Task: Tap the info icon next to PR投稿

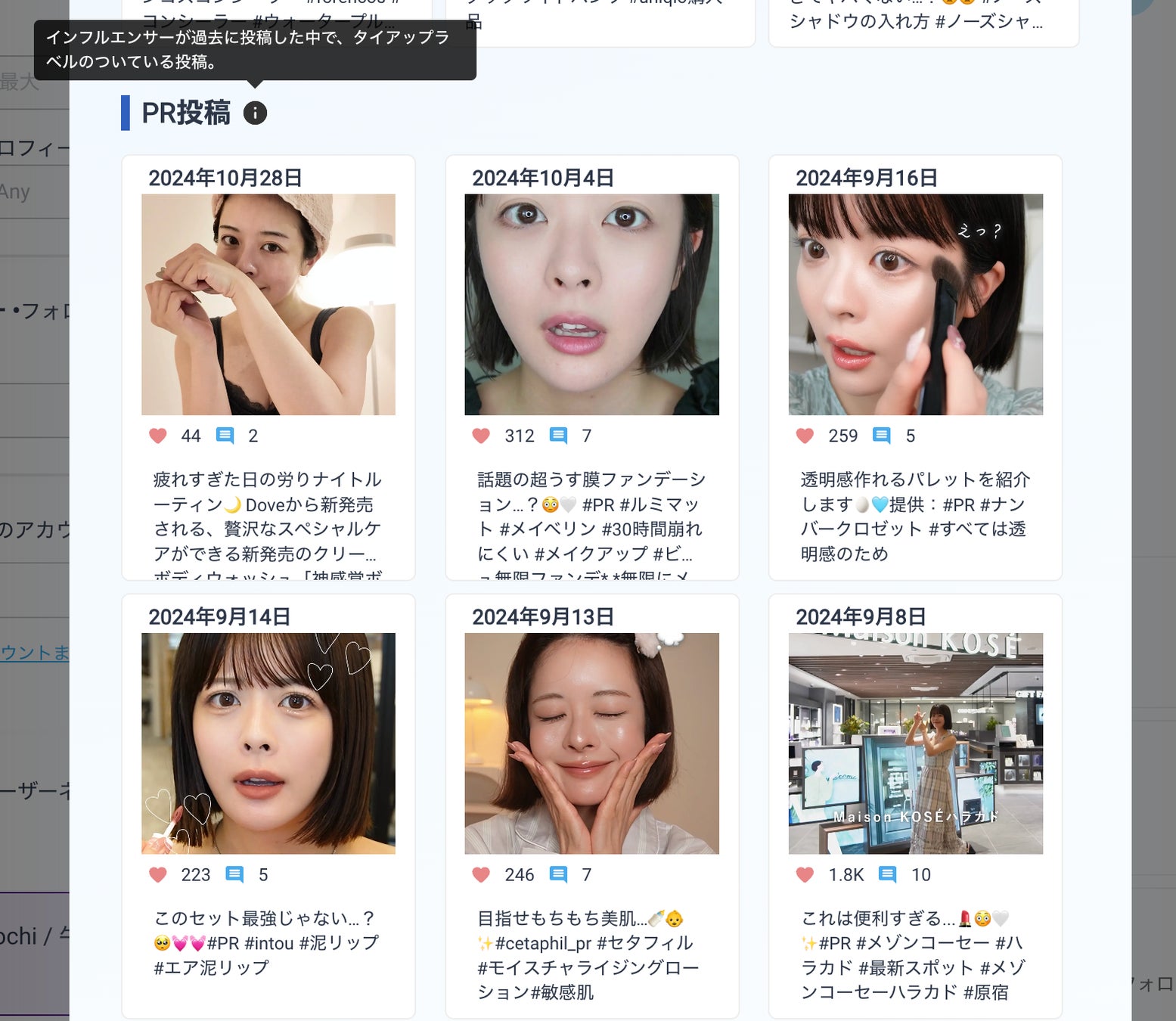Action: pos(255,113)
